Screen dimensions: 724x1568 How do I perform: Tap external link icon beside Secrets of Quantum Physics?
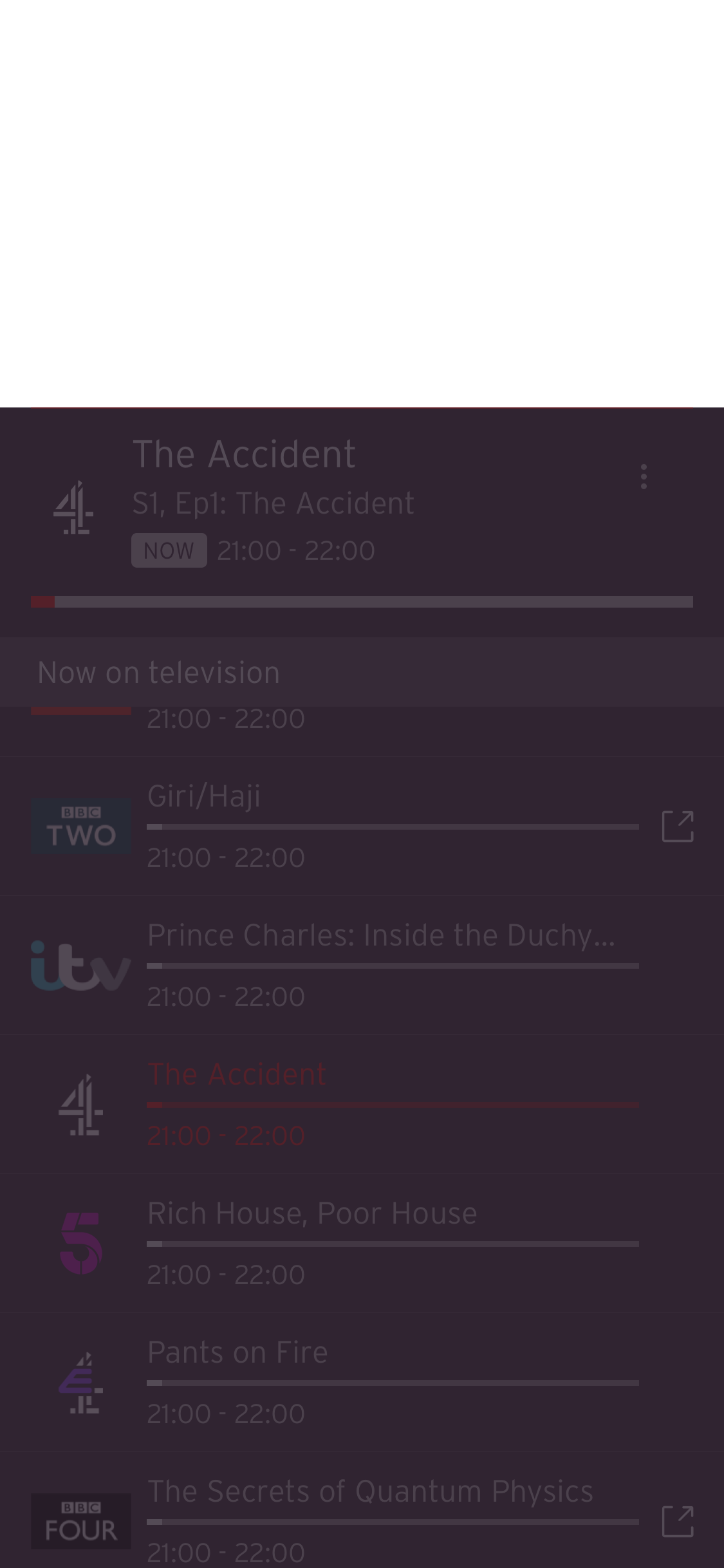(x=678, y=1522)
